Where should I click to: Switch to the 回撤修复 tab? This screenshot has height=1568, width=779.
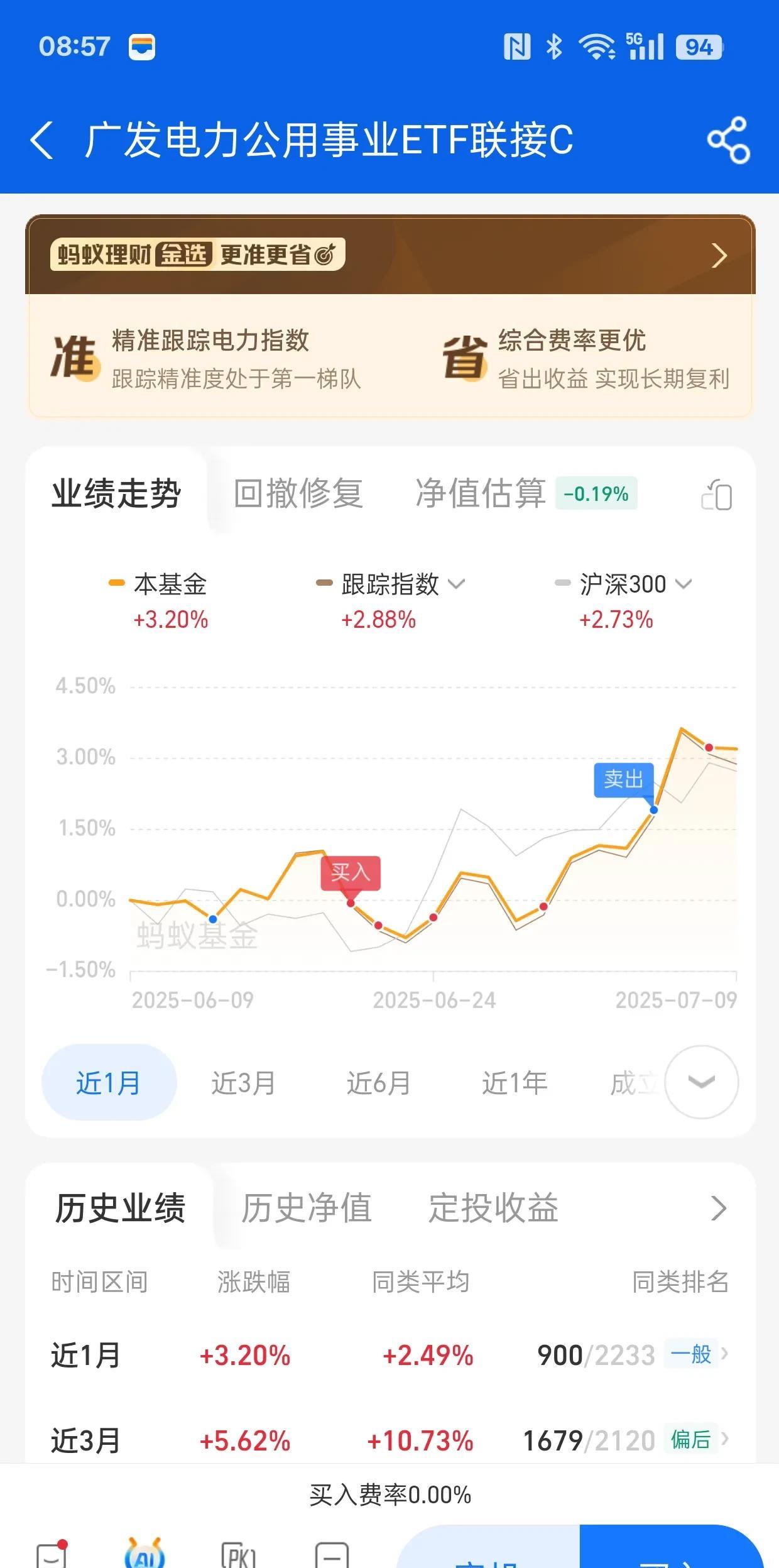tap(298, 493)
